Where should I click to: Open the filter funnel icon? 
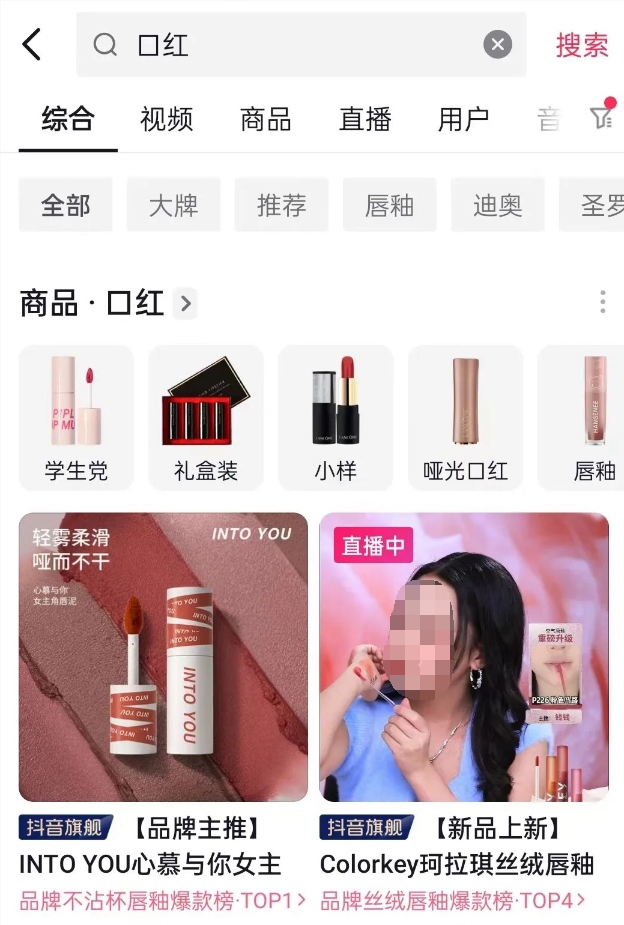600,117
